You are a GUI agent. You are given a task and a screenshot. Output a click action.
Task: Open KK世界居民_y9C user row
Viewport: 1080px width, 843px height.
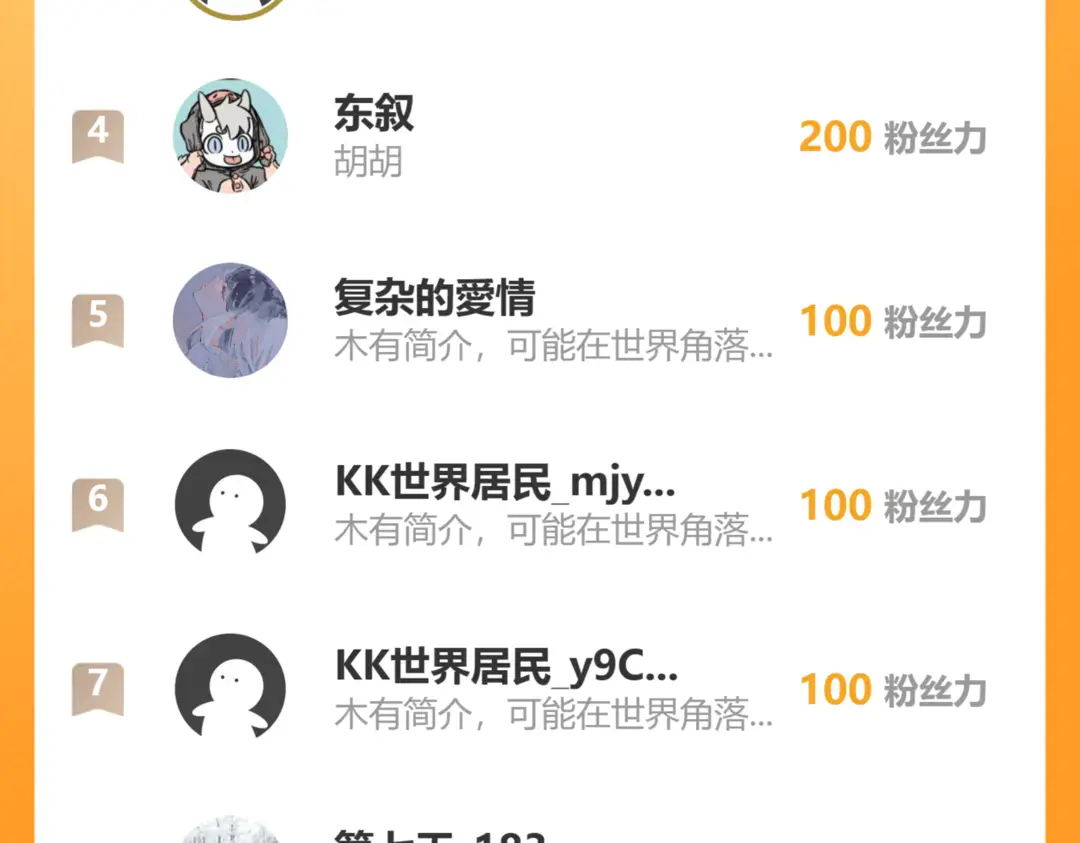[x=540, y=689]
